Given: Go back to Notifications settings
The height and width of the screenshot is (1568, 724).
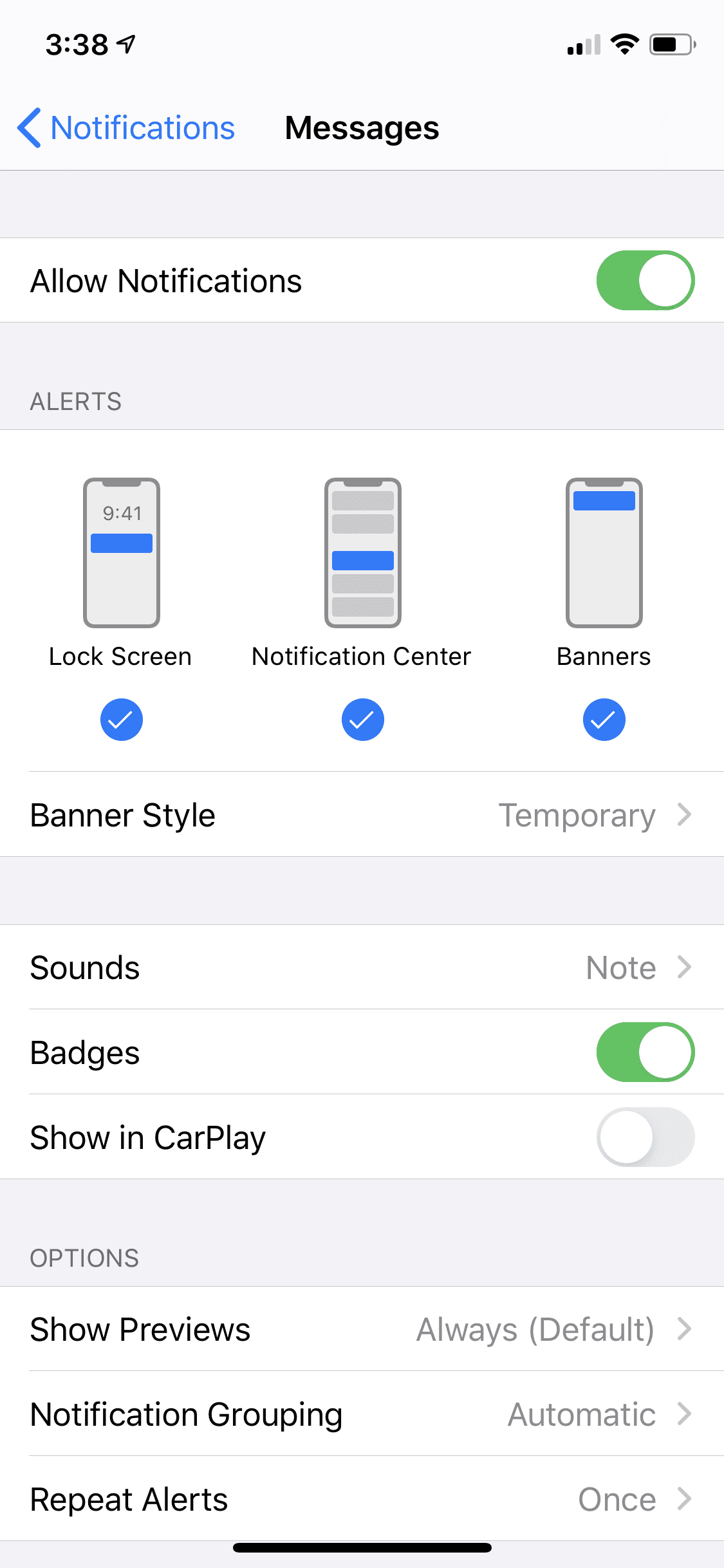Looking at the screenshot, I should [127, 128].
